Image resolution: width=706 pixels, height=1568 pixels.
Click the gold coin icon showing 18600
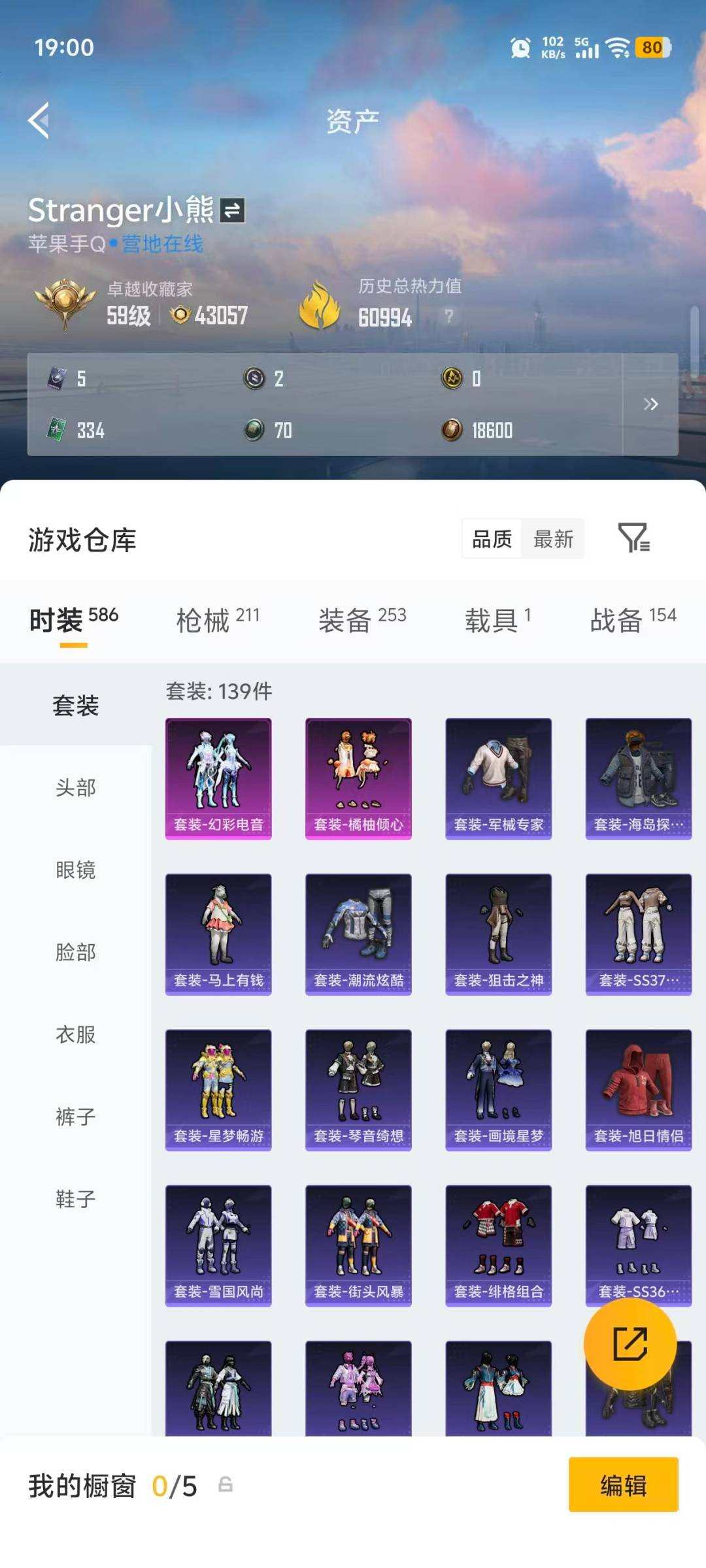coord(450,429)
